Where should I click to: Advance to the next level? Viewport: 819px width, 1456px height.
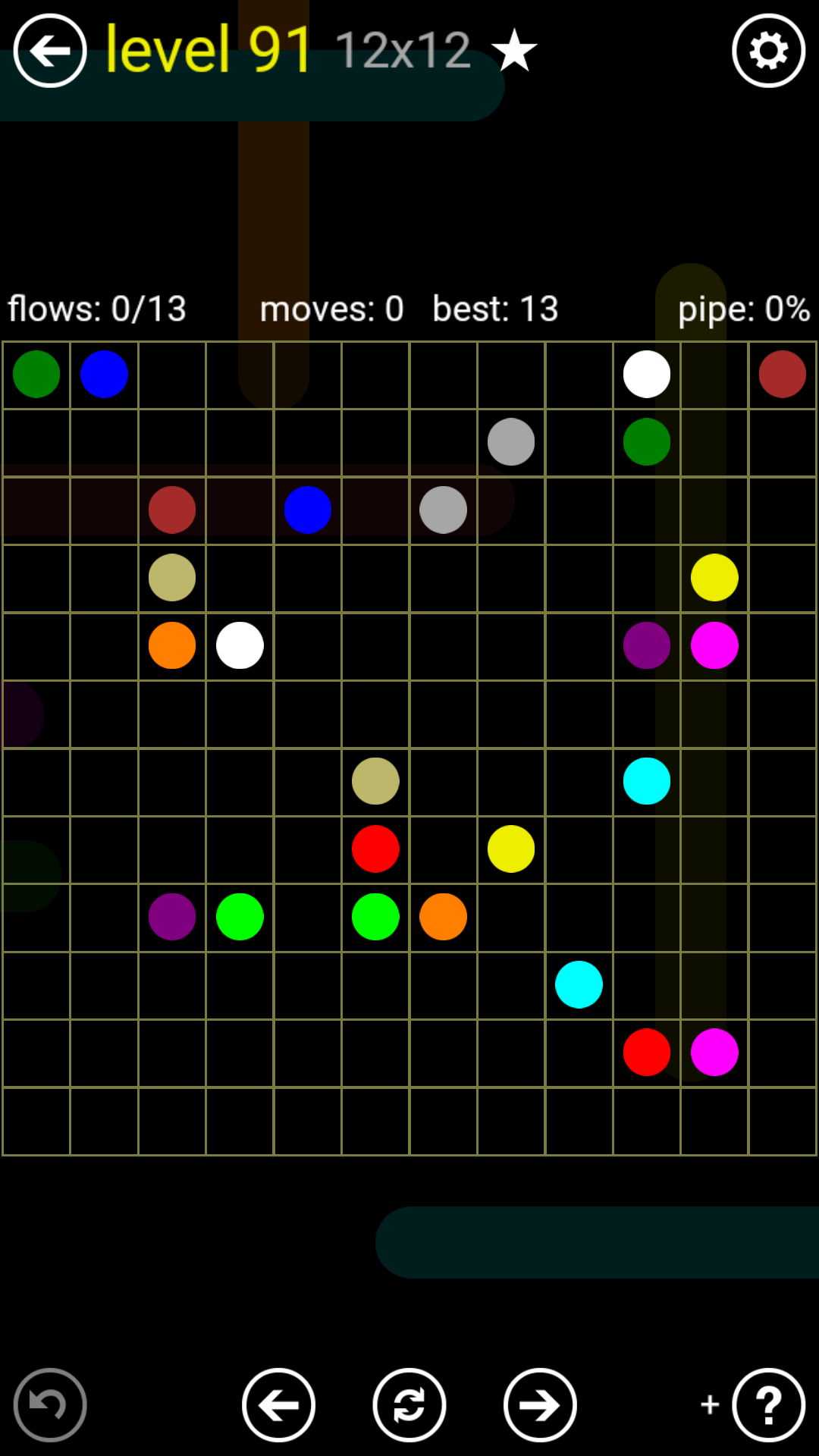[540, 1404]
